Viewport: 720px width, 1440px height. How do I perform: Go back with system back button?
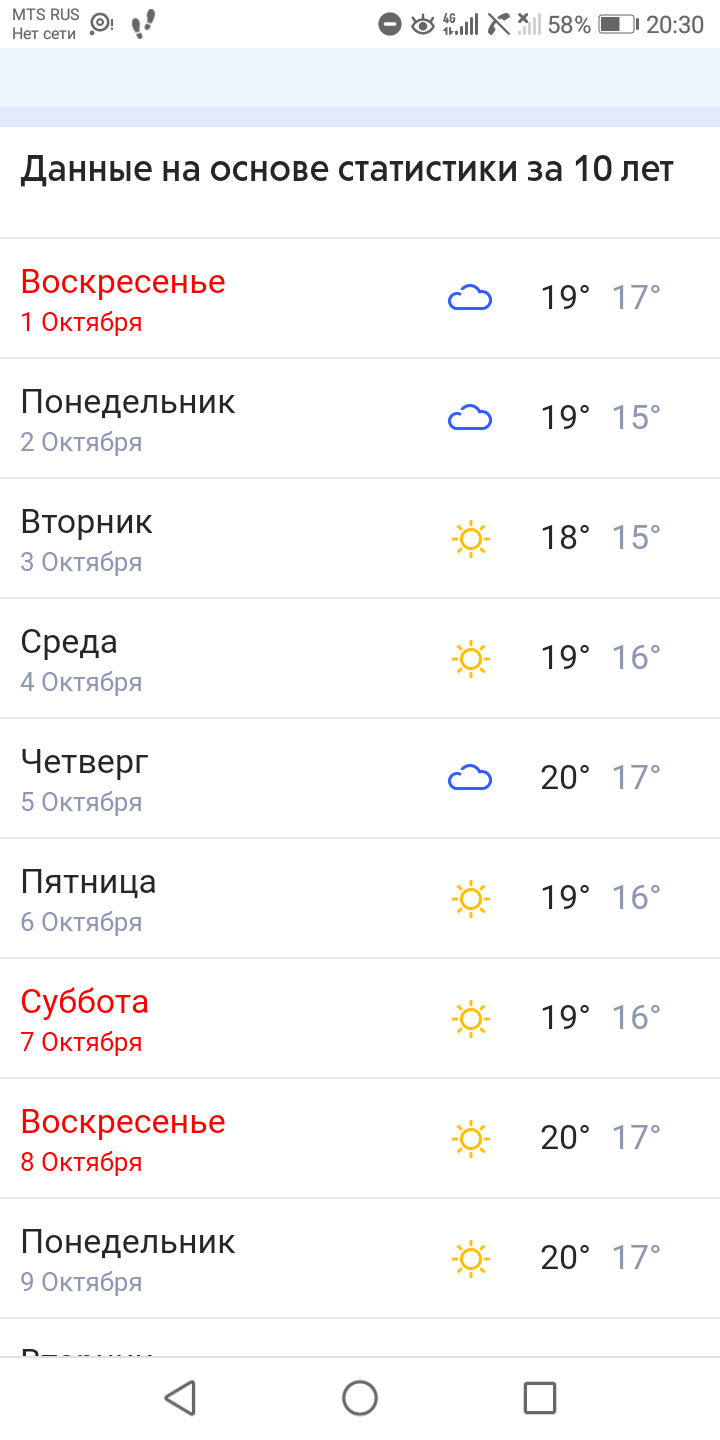(180, 1397)
